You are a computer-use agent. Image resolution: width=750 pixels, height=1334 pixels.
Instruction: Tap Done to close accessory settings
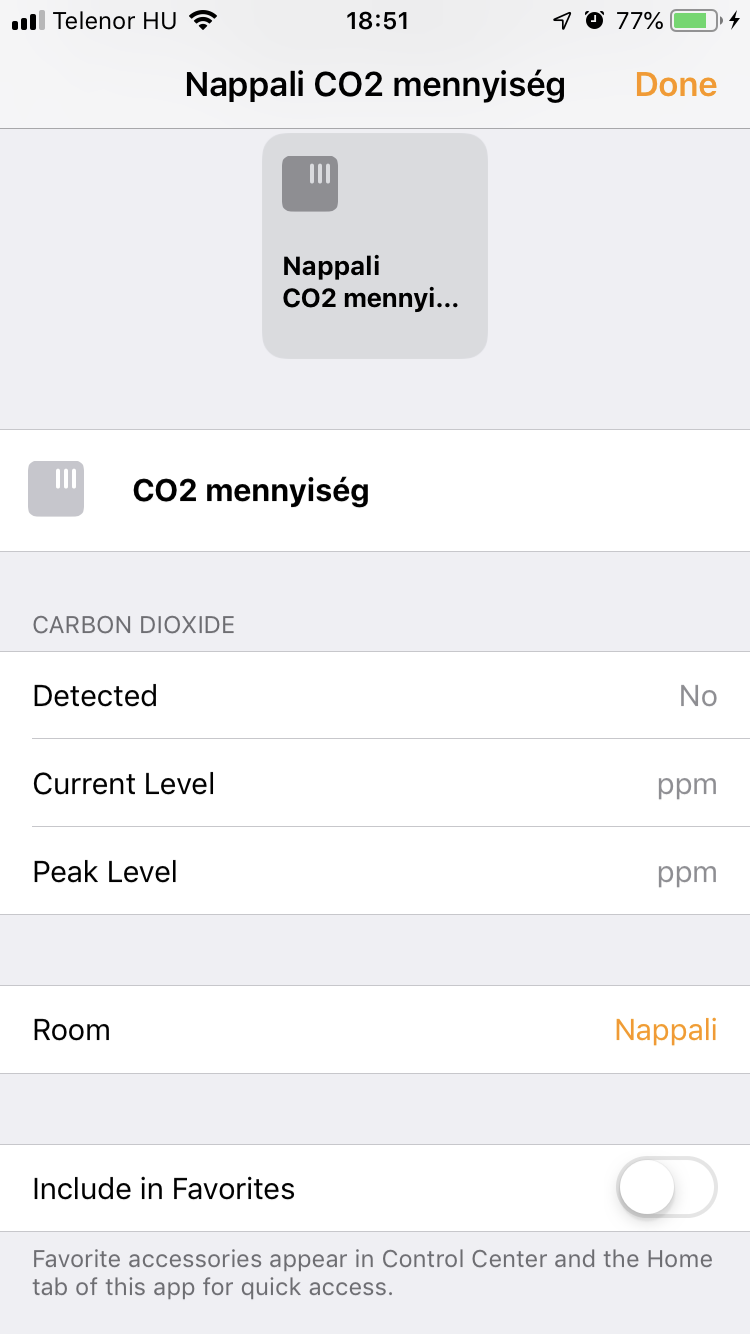(x=675, y=85)
